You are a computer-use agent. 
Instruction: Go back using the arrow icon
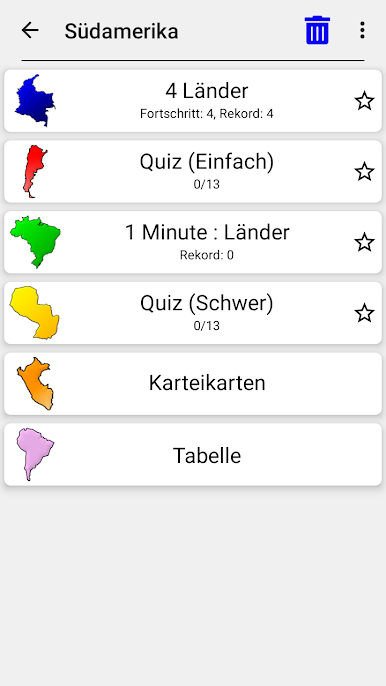[x=30, y=31]
